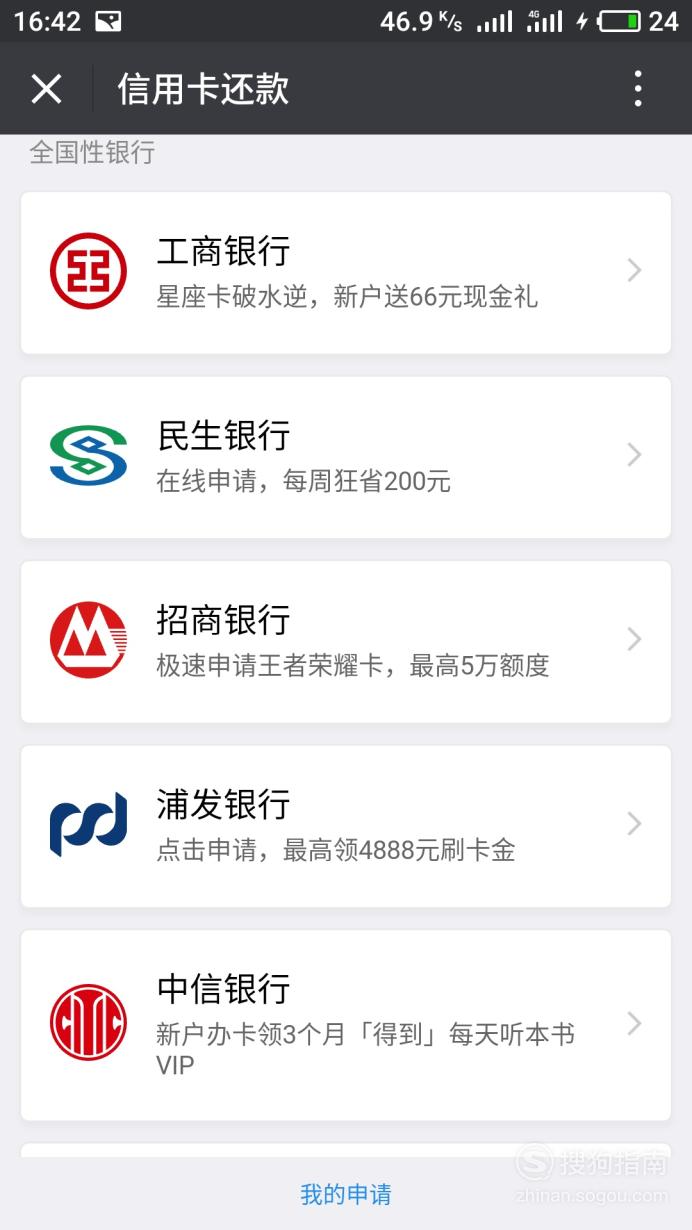Close the 信用卡还款 page
Viewport: 692px width, 1230px height.
click(x=46, y=89)
